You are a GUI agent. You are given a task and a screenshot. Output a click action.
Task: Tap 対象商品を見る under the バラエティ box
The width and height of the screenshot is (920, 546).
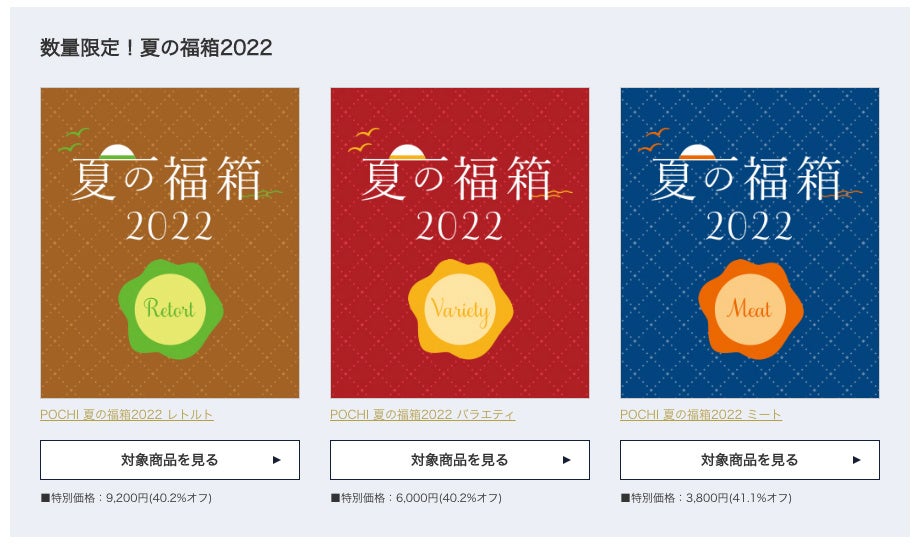tap(460, 460)
